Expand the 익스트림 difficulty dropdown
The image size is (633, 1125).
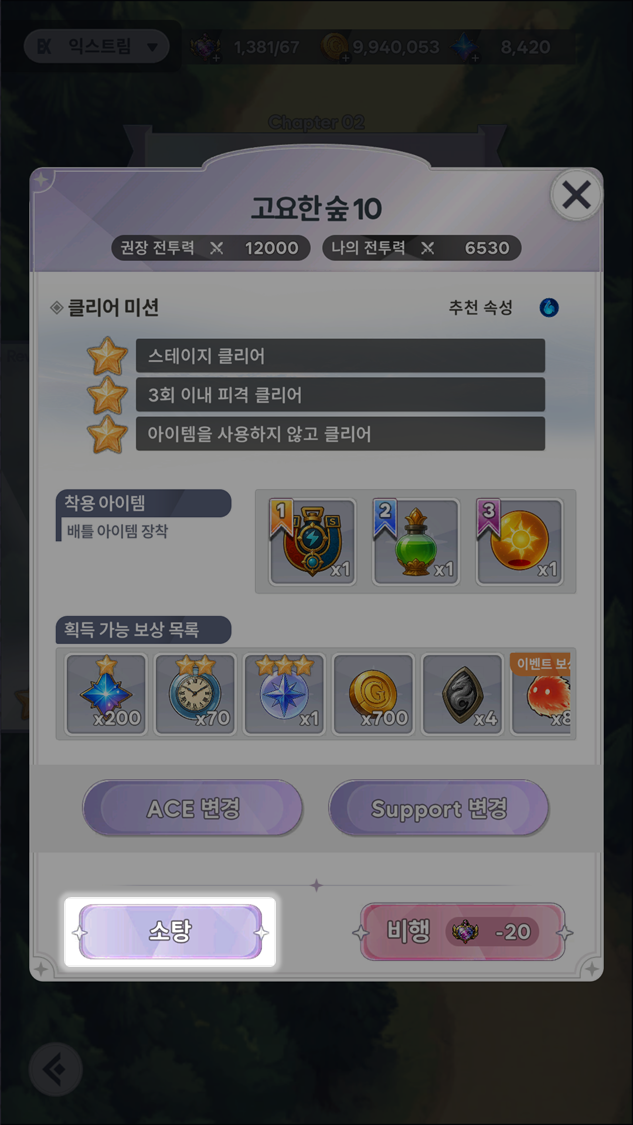tap(97, 46)
